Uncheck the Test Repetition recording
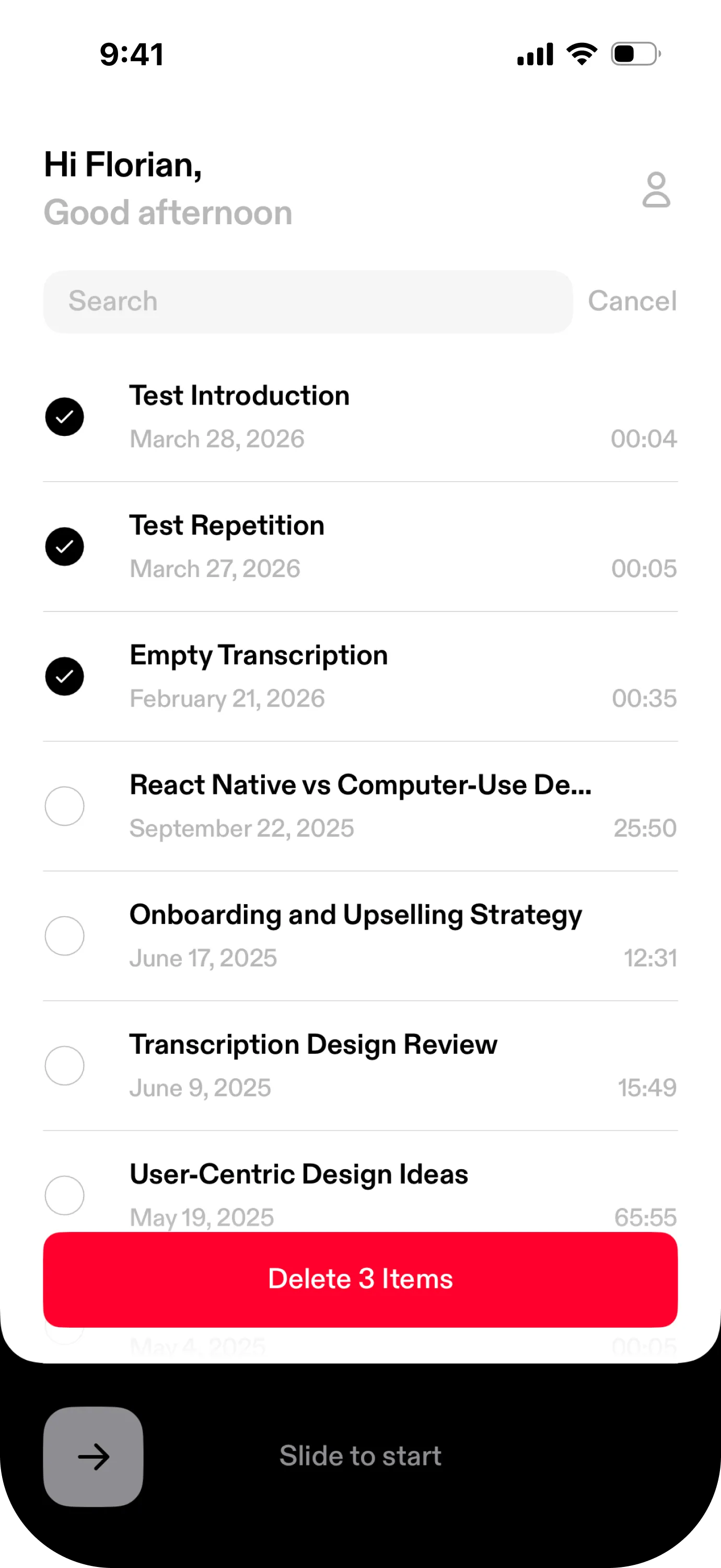The width and height of the screenshot is (721, 1568). 64,547
